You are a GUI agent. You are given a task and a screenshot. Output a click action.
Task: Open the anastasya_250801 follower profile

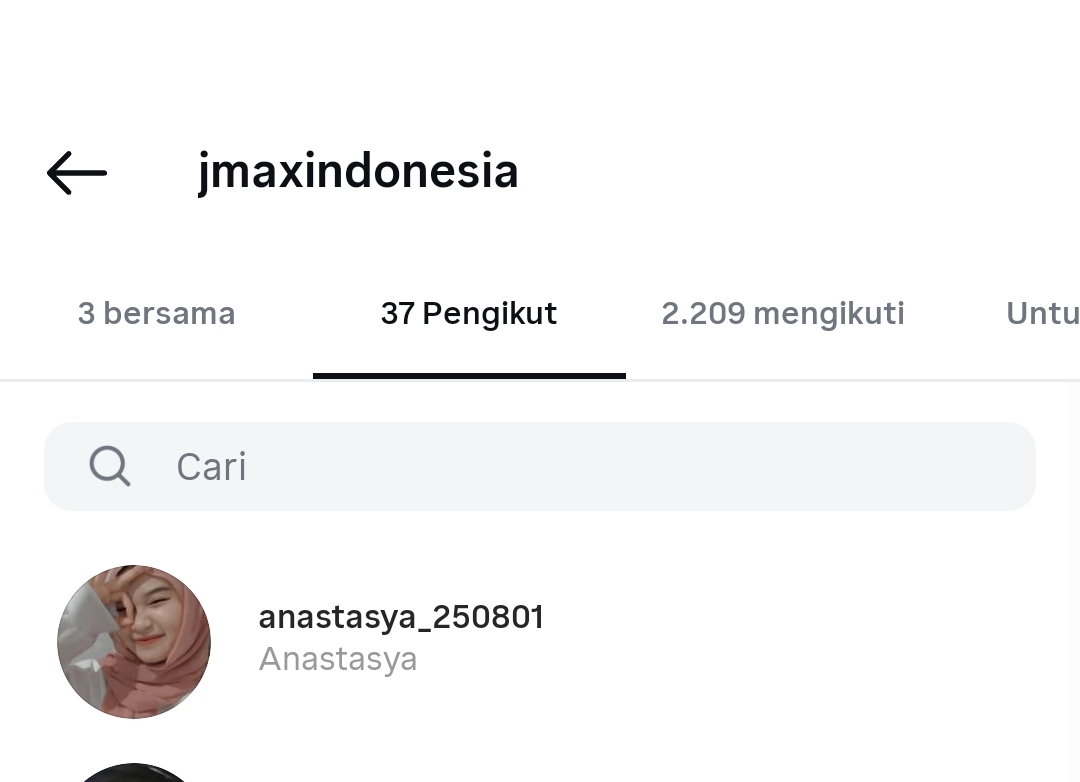tap(400, 617)
